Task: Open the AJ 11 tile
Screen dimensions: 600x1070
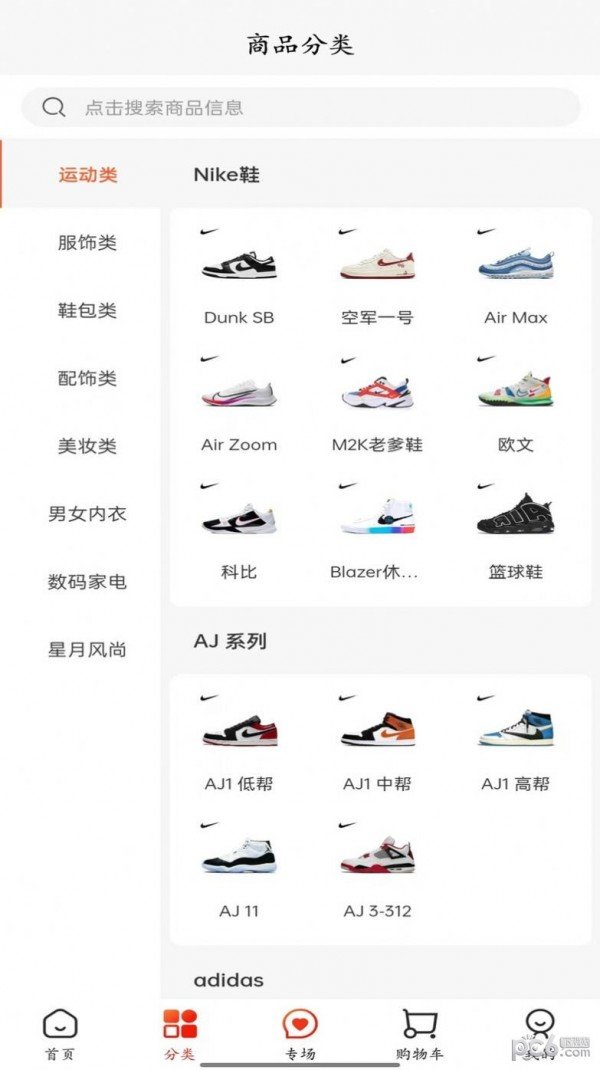Action: (239, 871)
